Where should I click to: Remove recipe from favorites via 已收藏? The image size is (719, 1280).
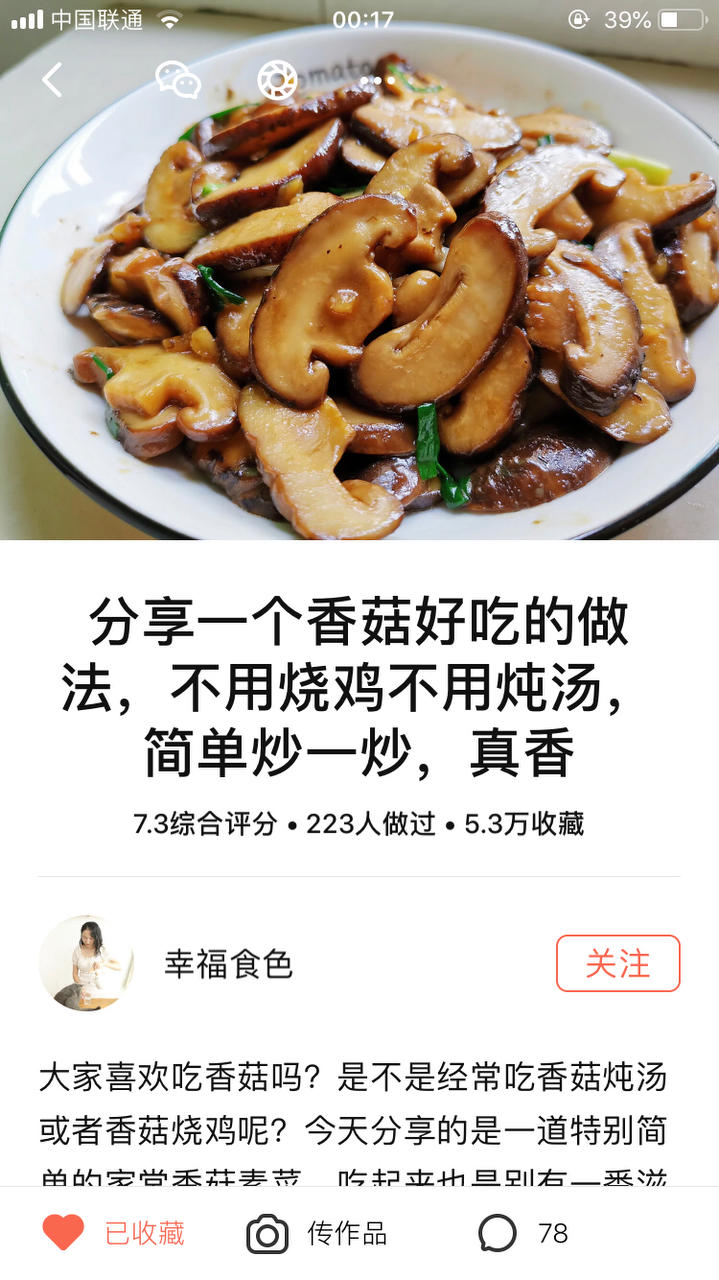click(113, 1233)
